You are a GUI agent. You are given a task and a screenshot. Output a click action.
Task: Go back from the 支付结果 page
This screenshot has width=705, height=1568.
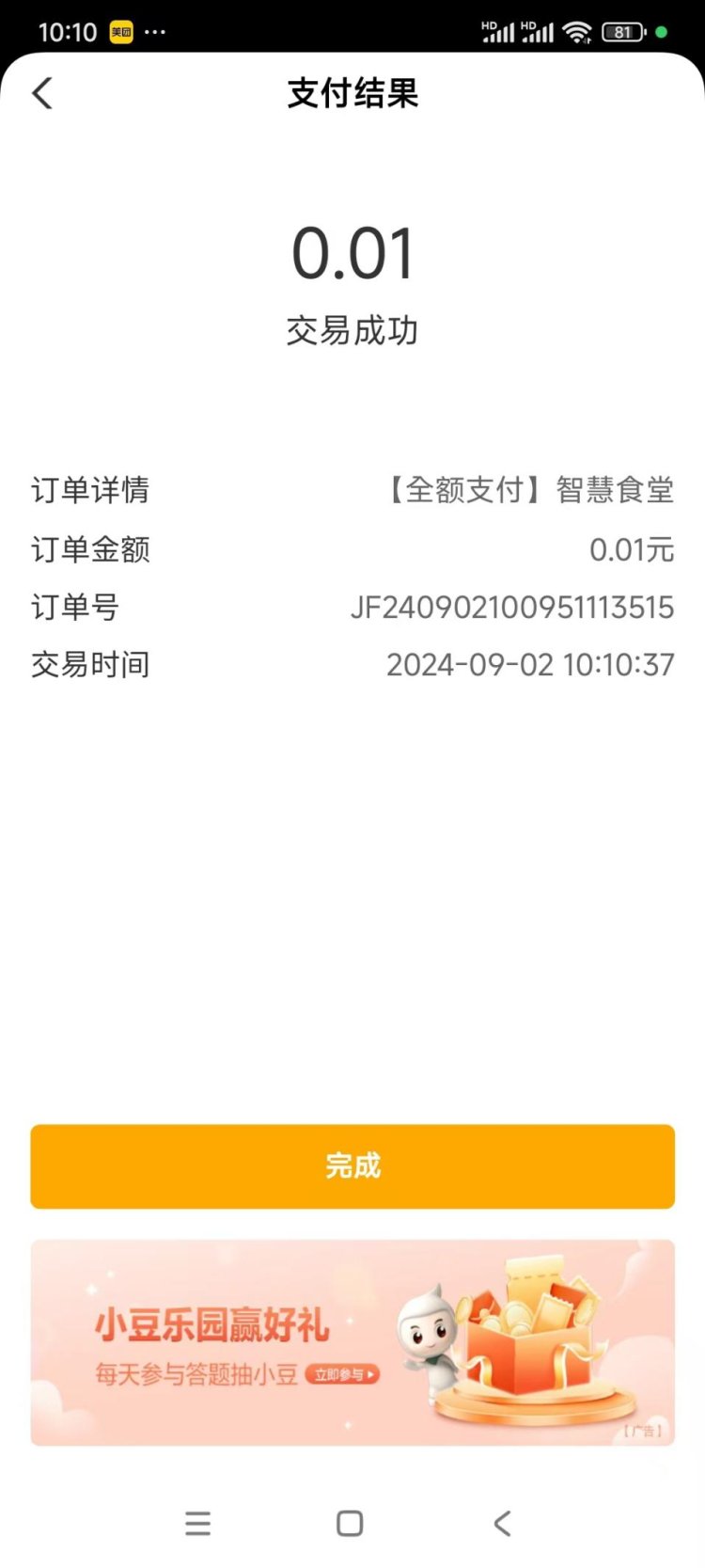pos(42,93)
